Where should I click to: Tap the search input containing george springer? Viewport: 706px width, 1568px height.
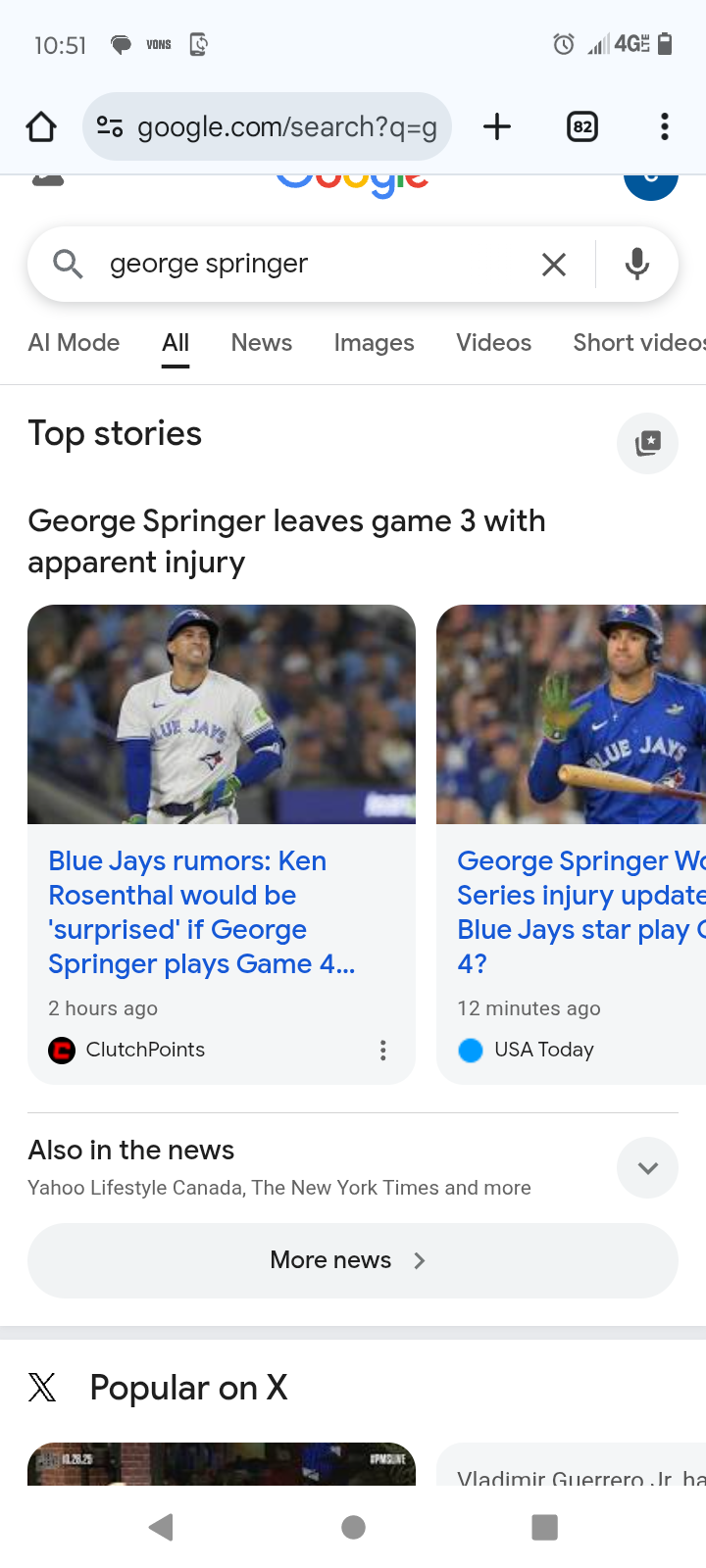click(x=294, y=263)
